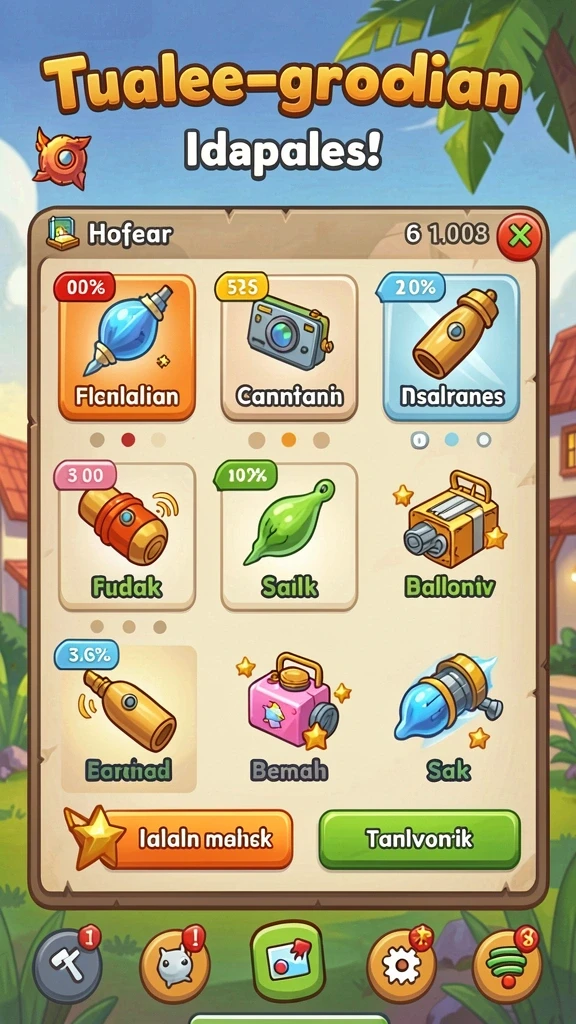This screenshot has height=1024, width=576.
Task: Choose the Nsalranes item card
Action: pyautogui.click(x=451, y=347)
